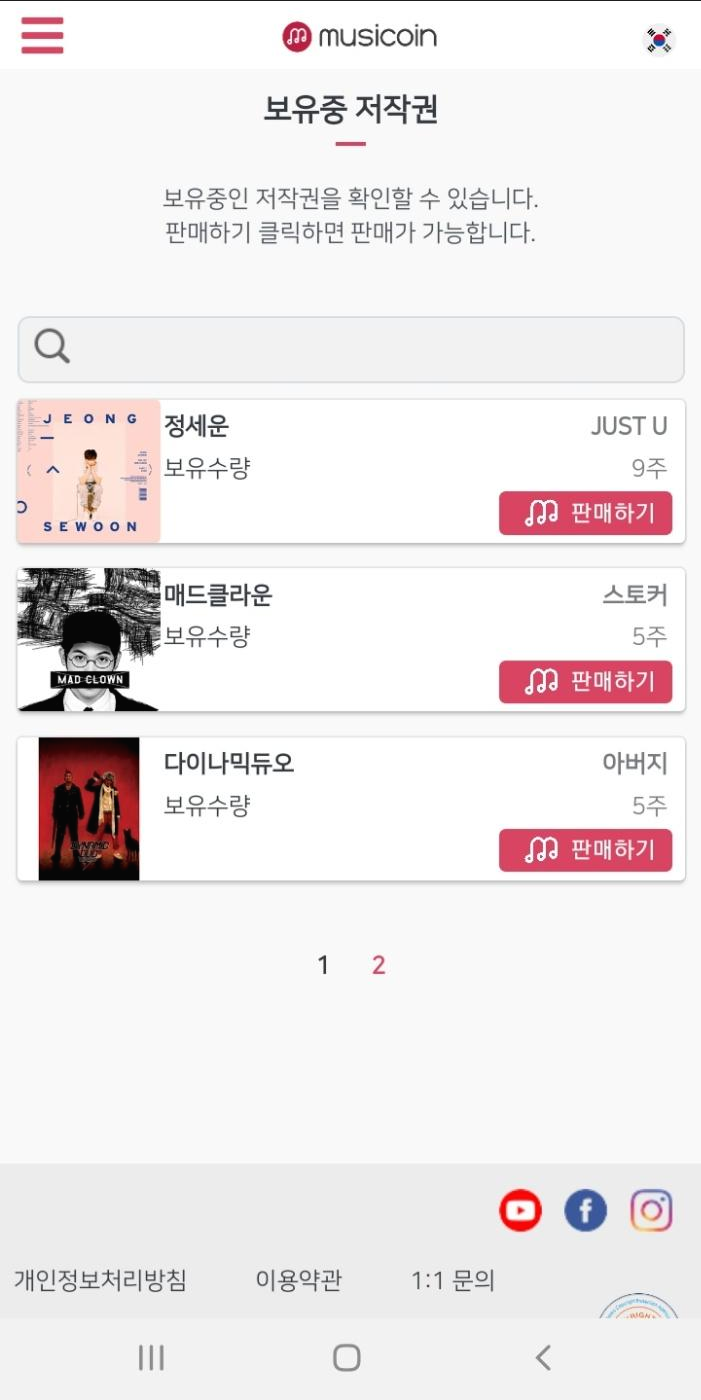This screenshot has height=1400, width=701.
Task: Change language via the Korean flag icon
Action: [658, 40]
